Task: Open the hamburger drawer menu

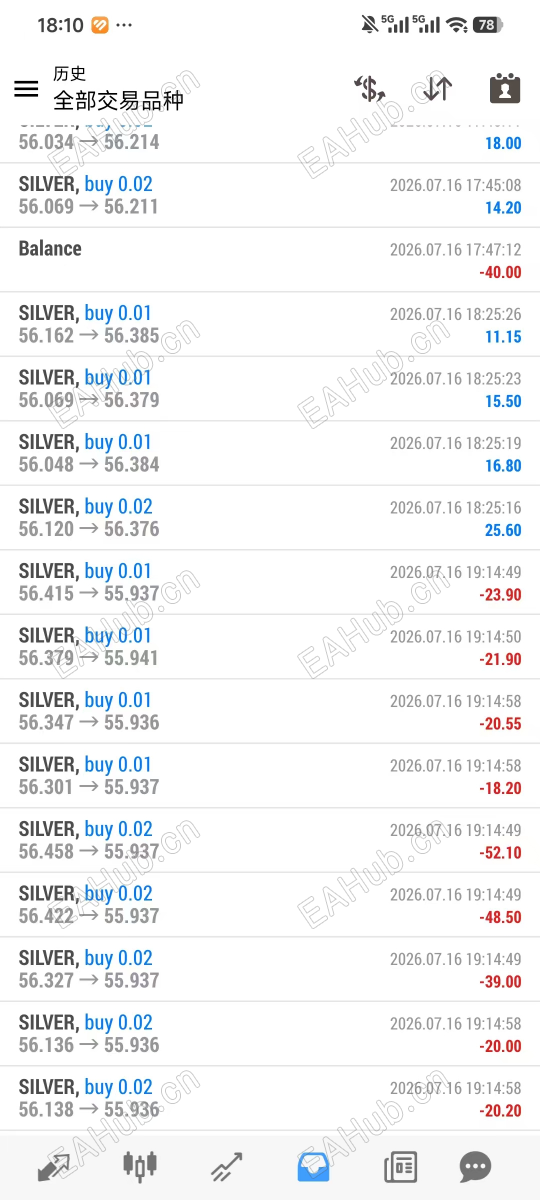Action: tap(26, 88)
